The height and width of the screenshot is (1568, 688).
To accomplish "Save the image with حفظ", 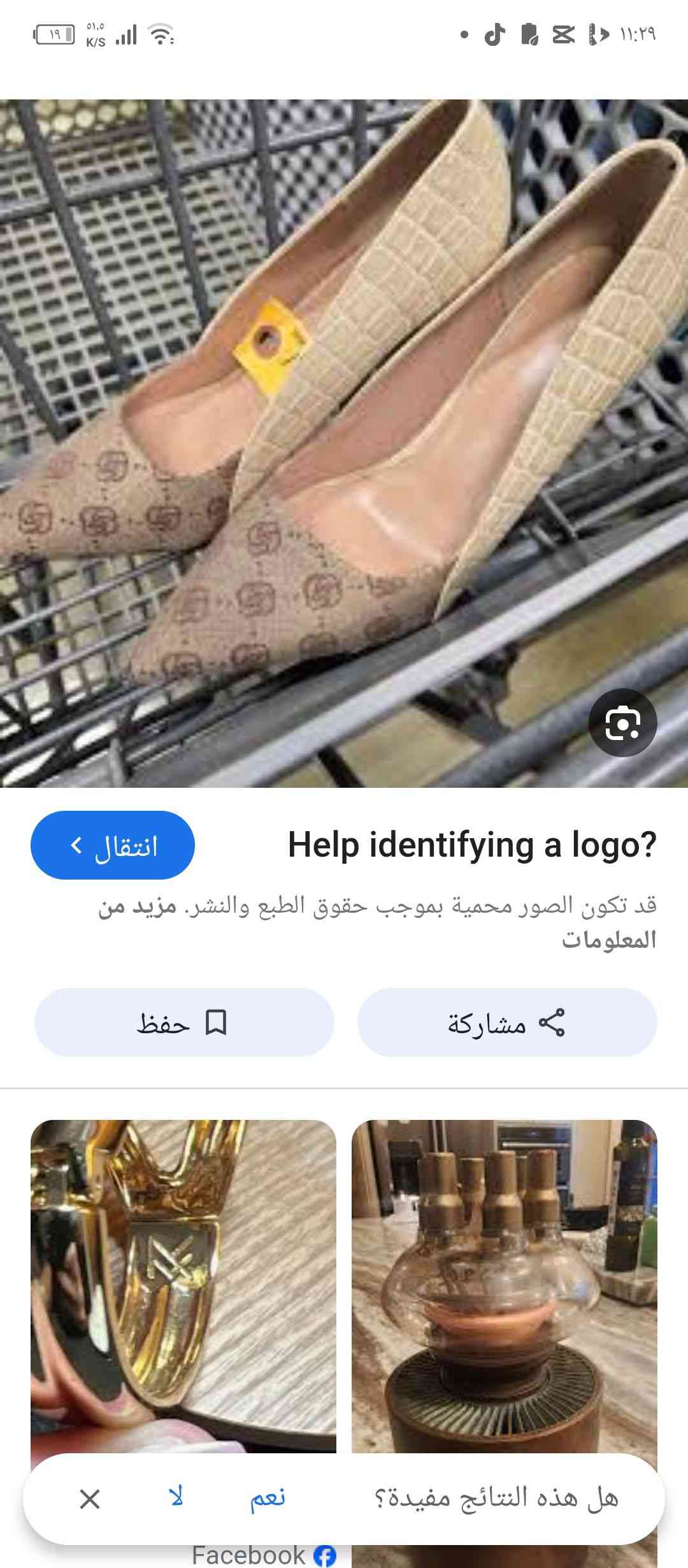I will tap(183, 1023).
